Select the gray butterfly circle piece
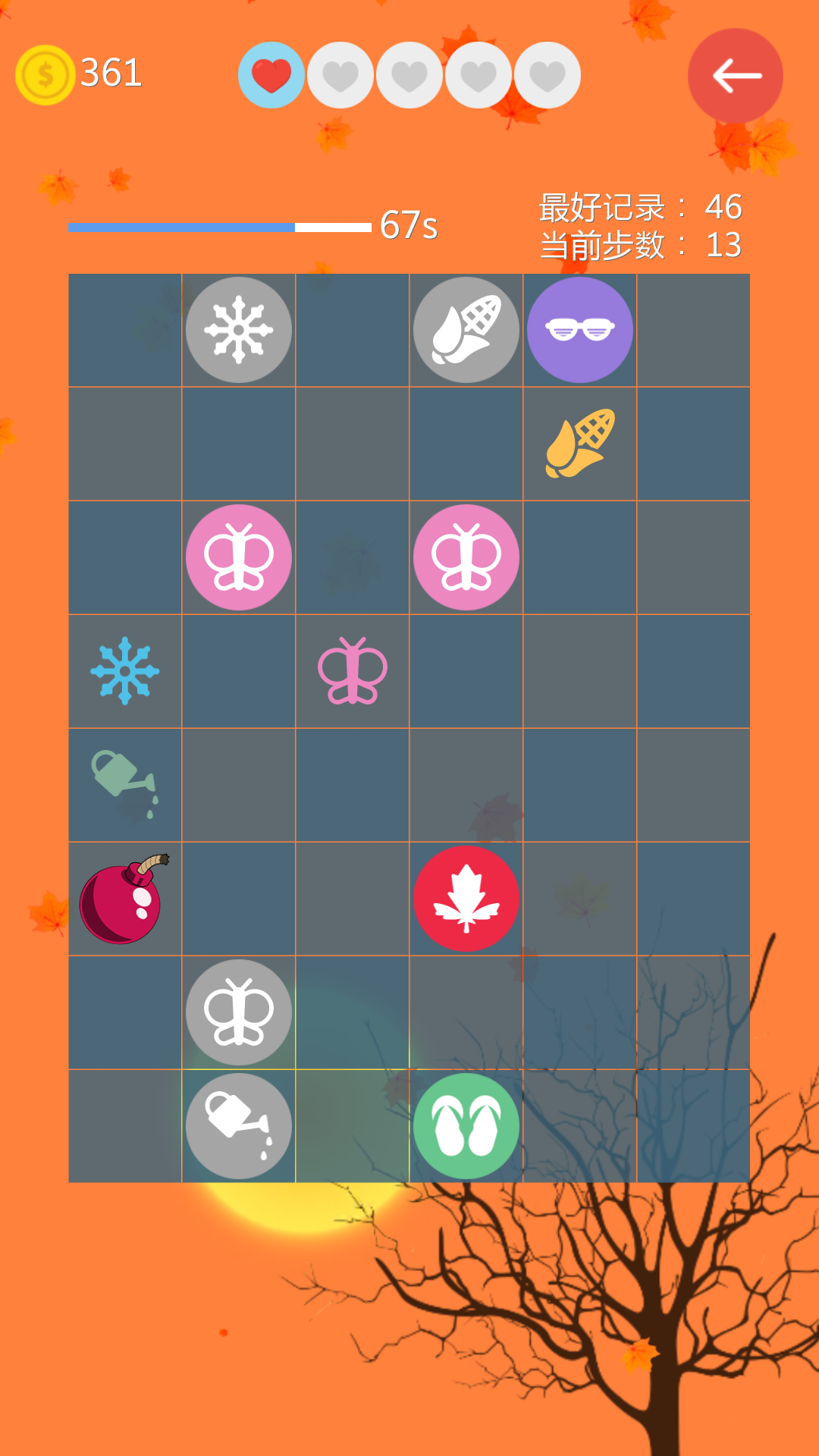 coord(239,1012)
